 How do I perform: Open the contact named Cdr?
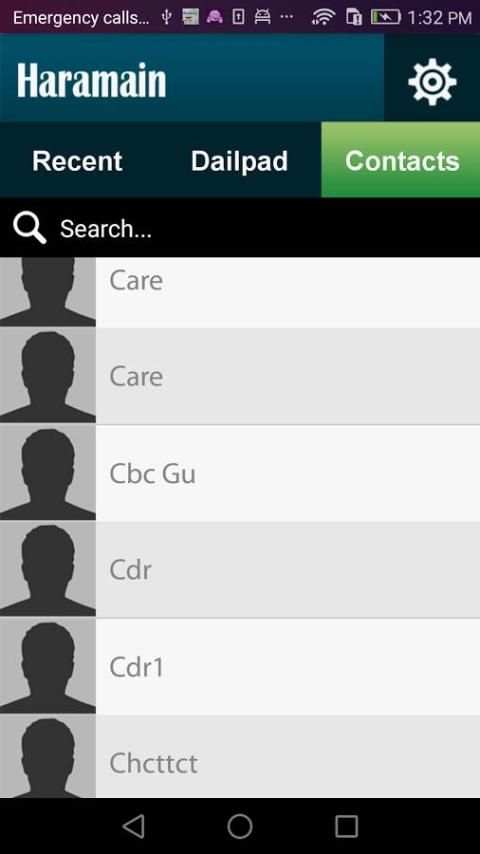(x=240, y=570)
